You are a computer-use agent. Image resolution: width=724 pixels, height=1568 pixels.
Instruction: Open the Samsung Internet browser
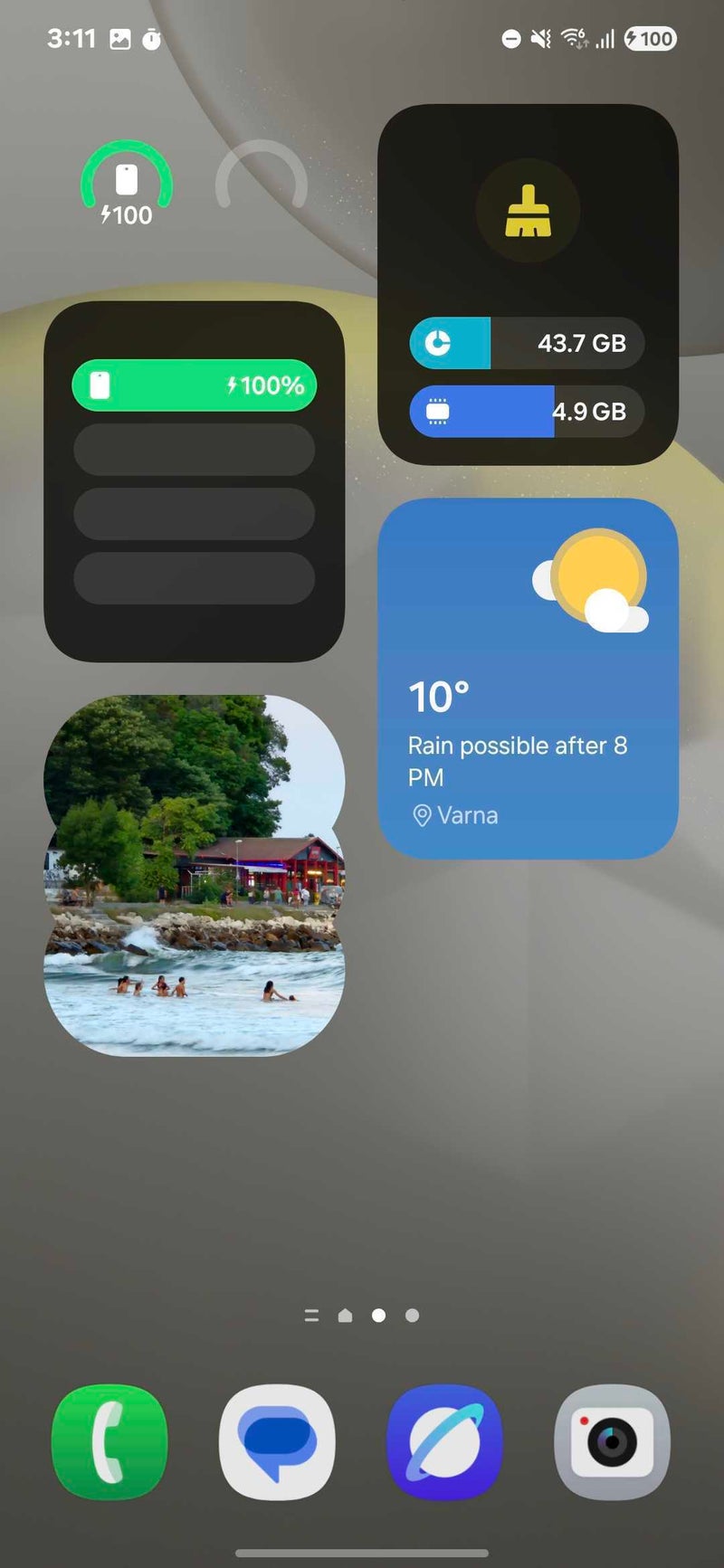tap(444, 1441)
